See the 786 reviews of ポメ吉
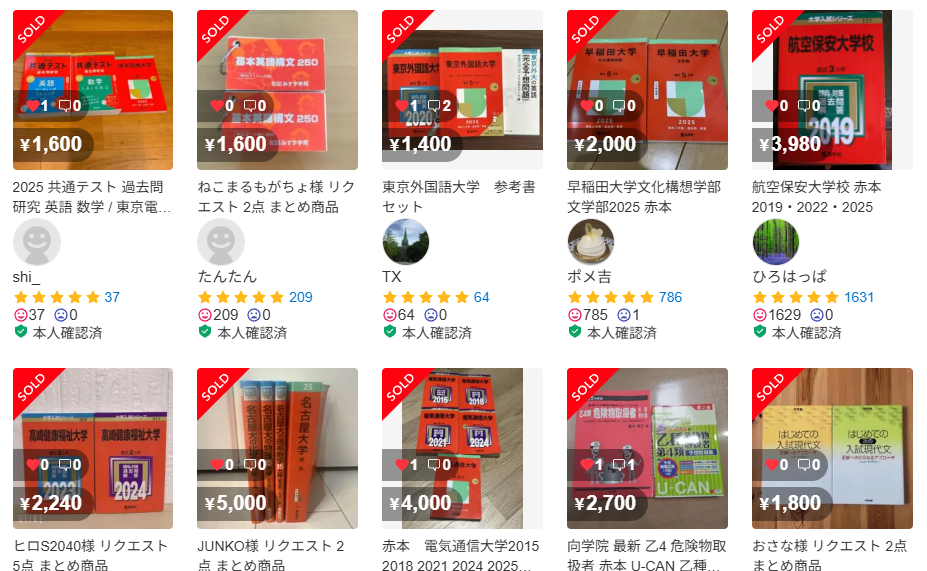Viewport: 927px width, 571px height. click(670, 297)
